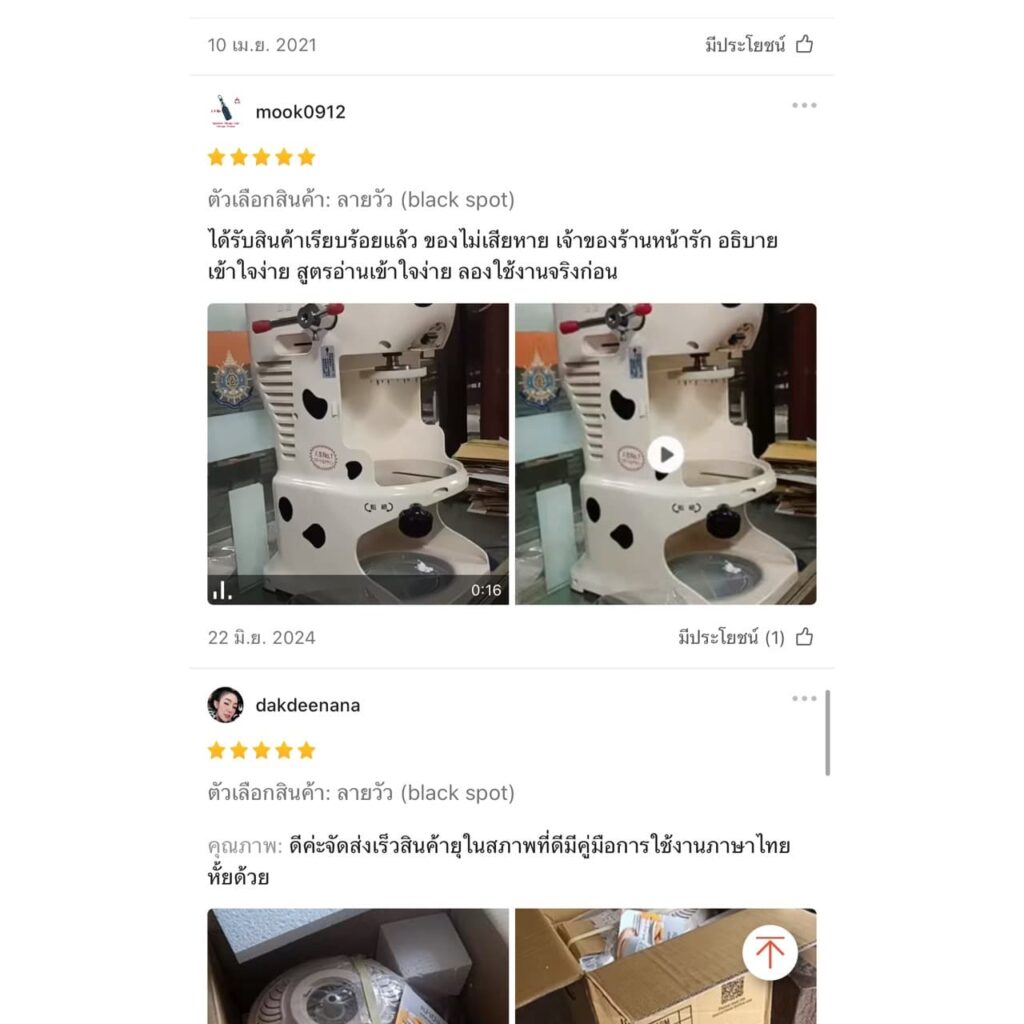View dakdeenana's profile
The image size is (1024, 1024).
[x=307, y=705]
